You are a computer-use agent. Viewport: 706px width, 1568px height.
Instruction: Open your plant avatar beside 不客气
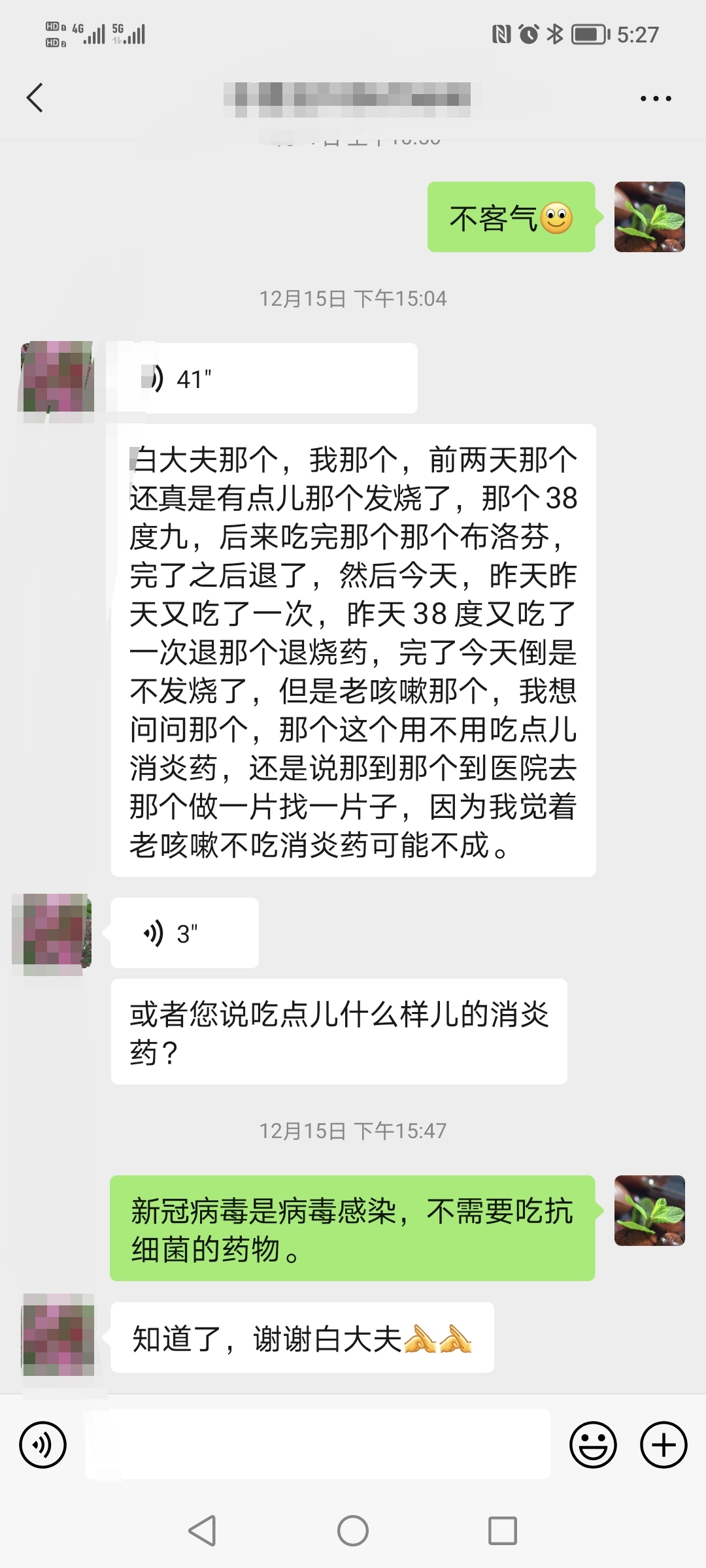click(x=649, y=217)
